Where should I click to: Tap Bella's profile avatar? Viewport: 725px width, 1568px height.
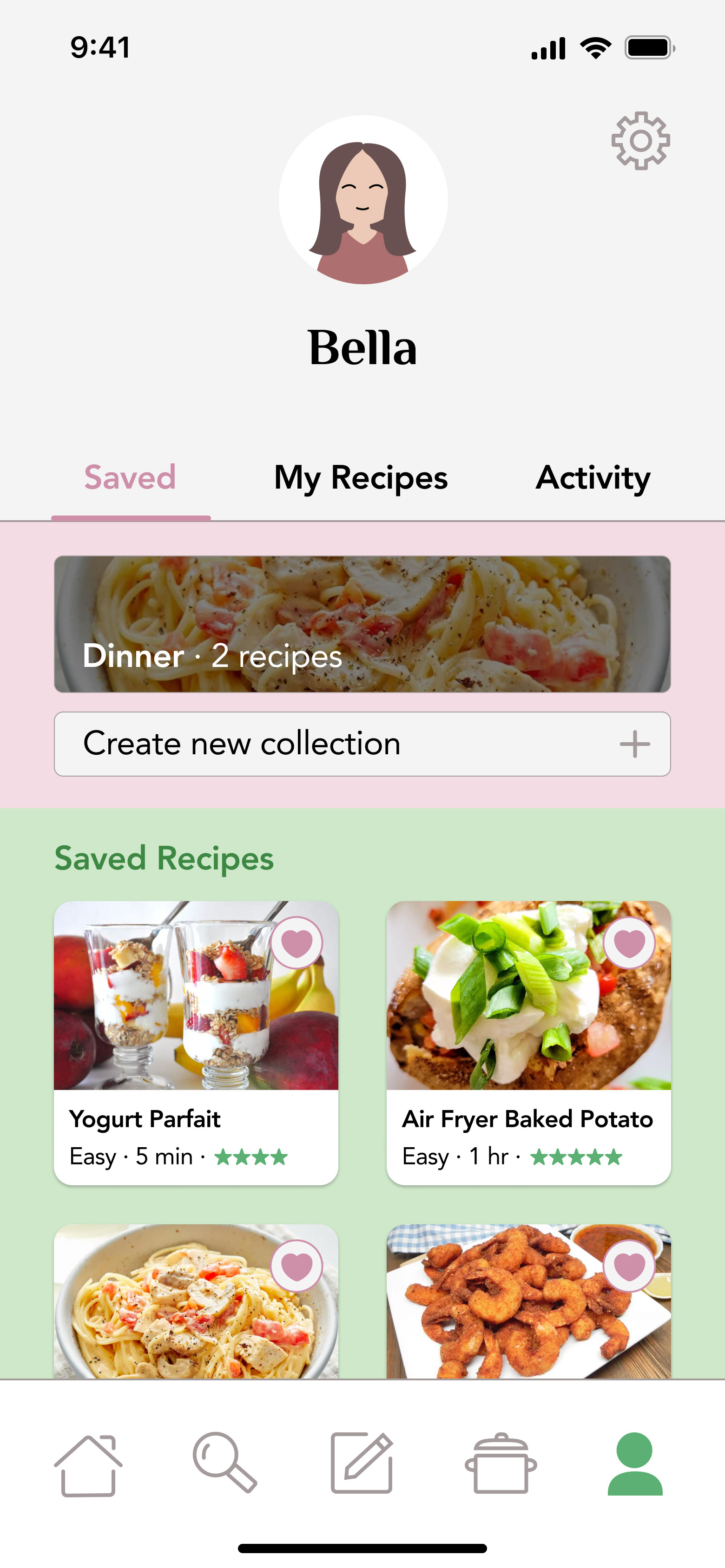[363, 200]
